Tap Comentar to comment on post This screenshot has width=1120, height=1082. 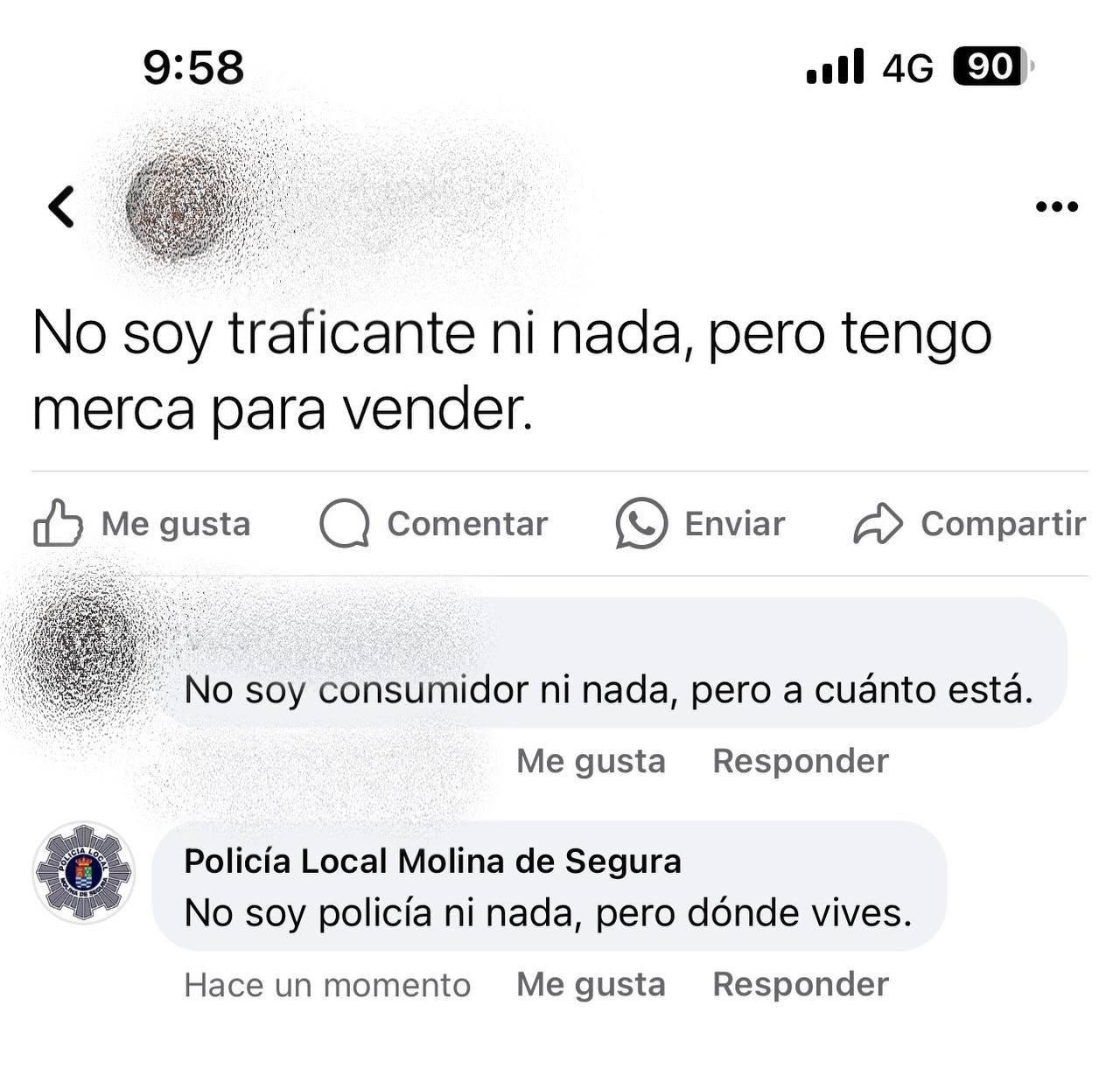434,523
